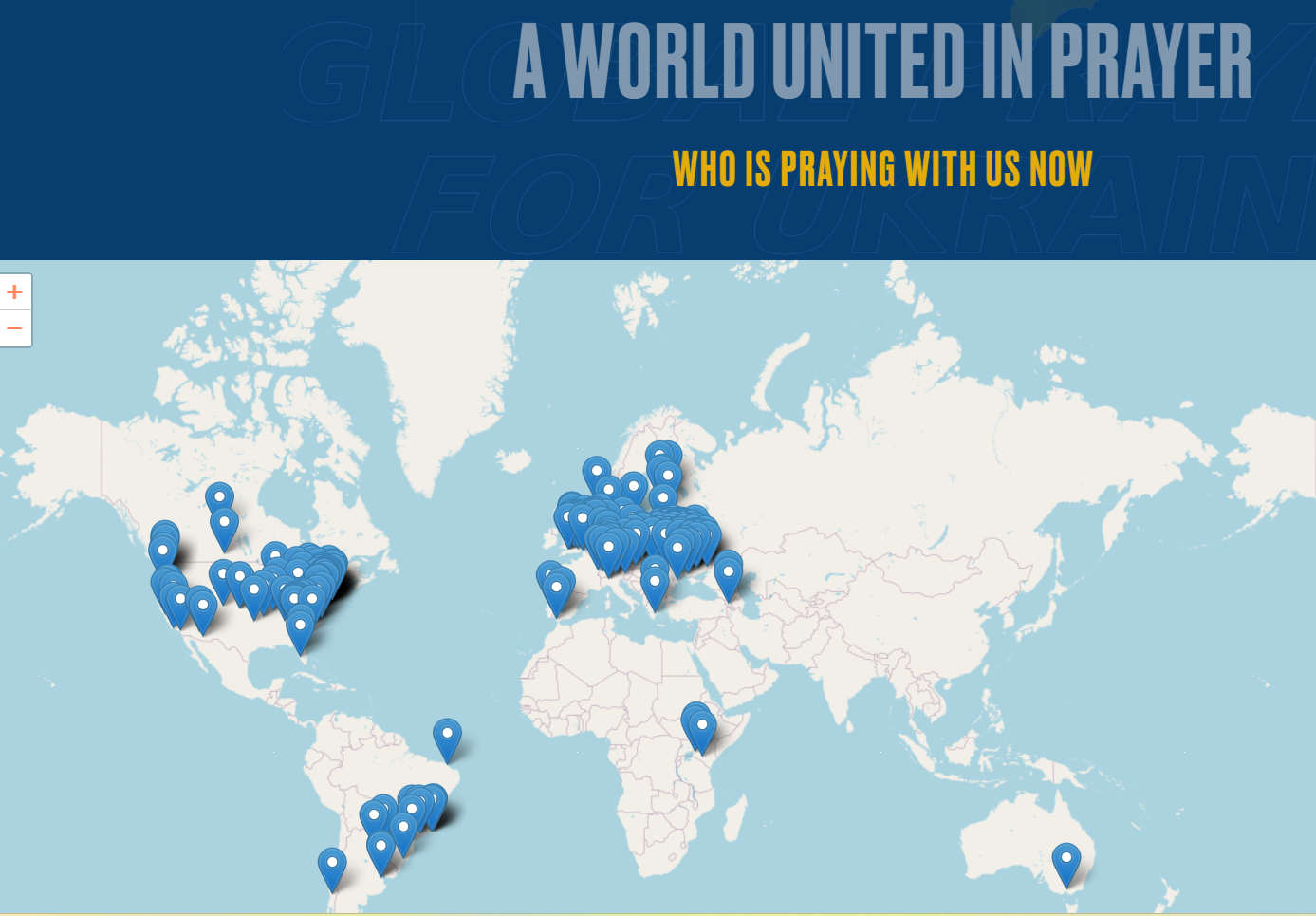Select the map pin in Australia
This screenshot has width=1316, height=916.
click(x=1066, y=864)
